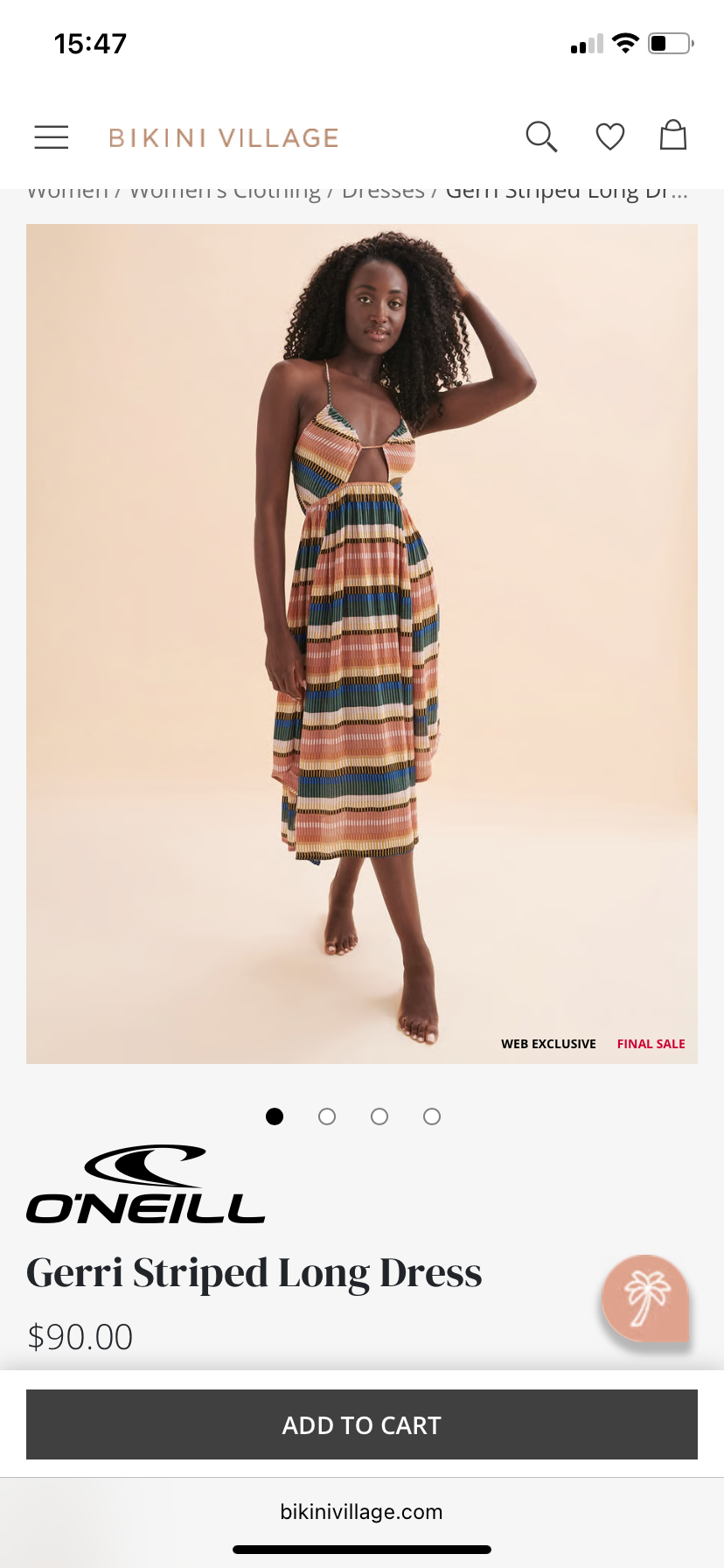Open the Dresses breadcrumb link
The image size is (724, 1568).
pyautogui.click(x=383, y=193)
